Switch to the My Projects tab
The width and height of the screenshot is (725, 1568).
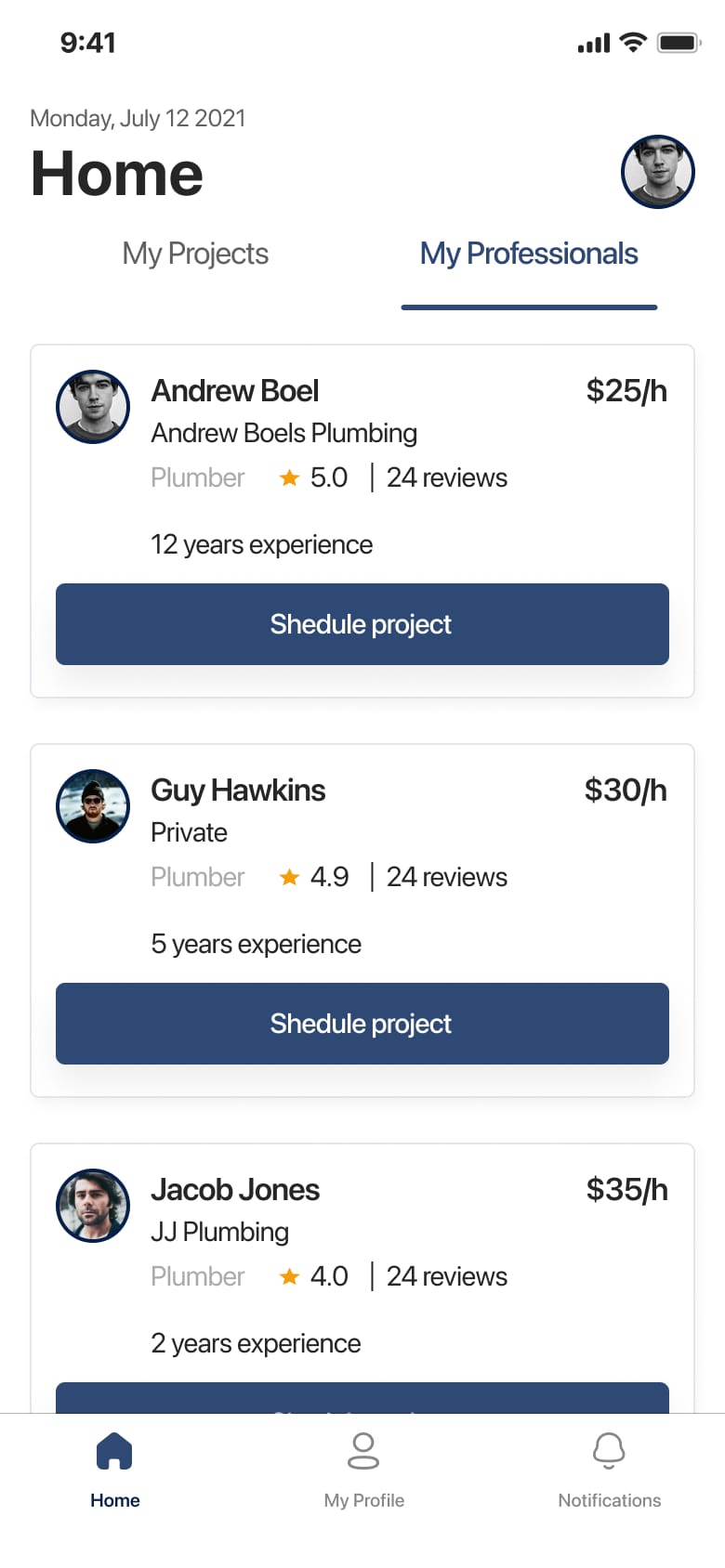tap(195, 254)
